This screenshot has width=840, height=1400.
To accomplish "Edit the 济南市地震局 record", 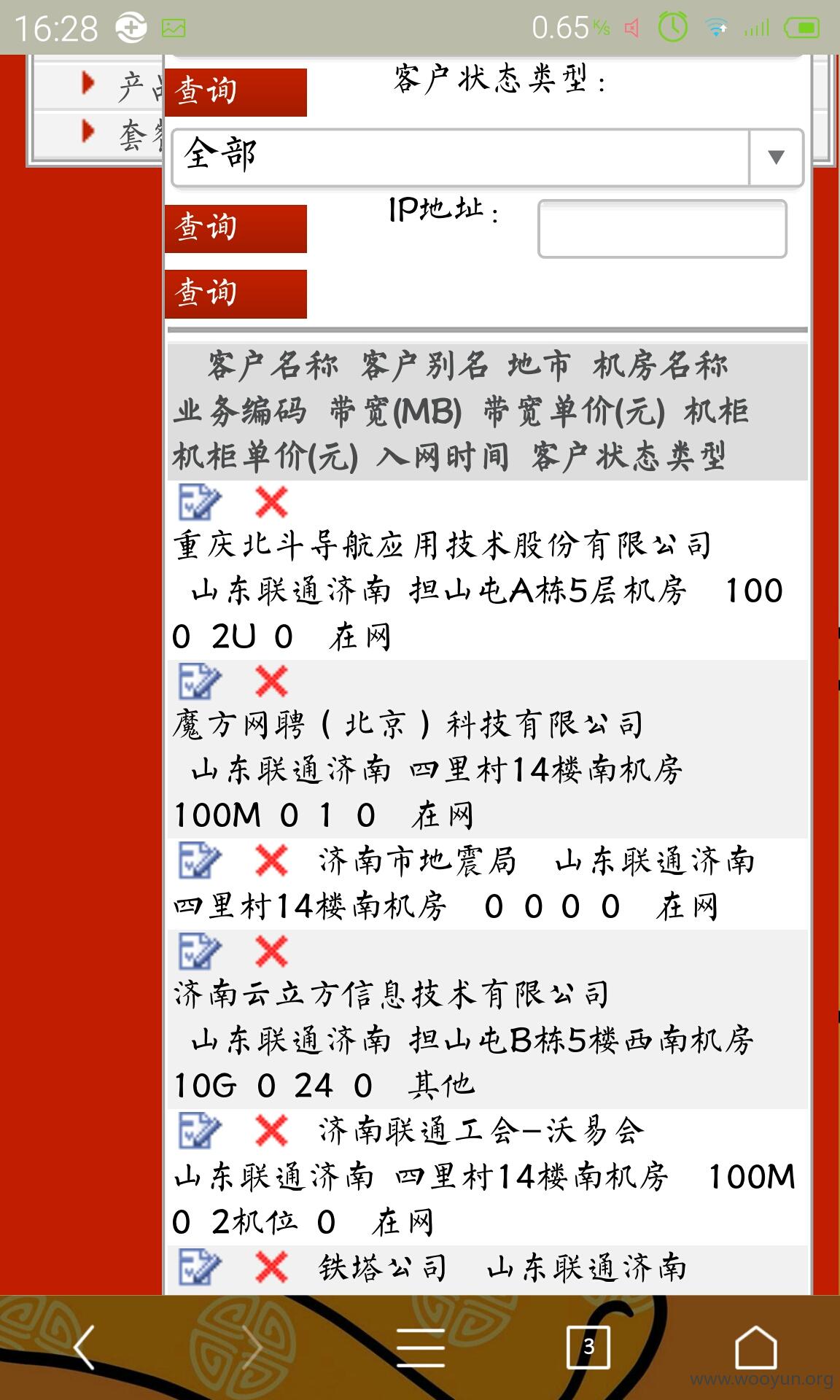I will [199, 860].
